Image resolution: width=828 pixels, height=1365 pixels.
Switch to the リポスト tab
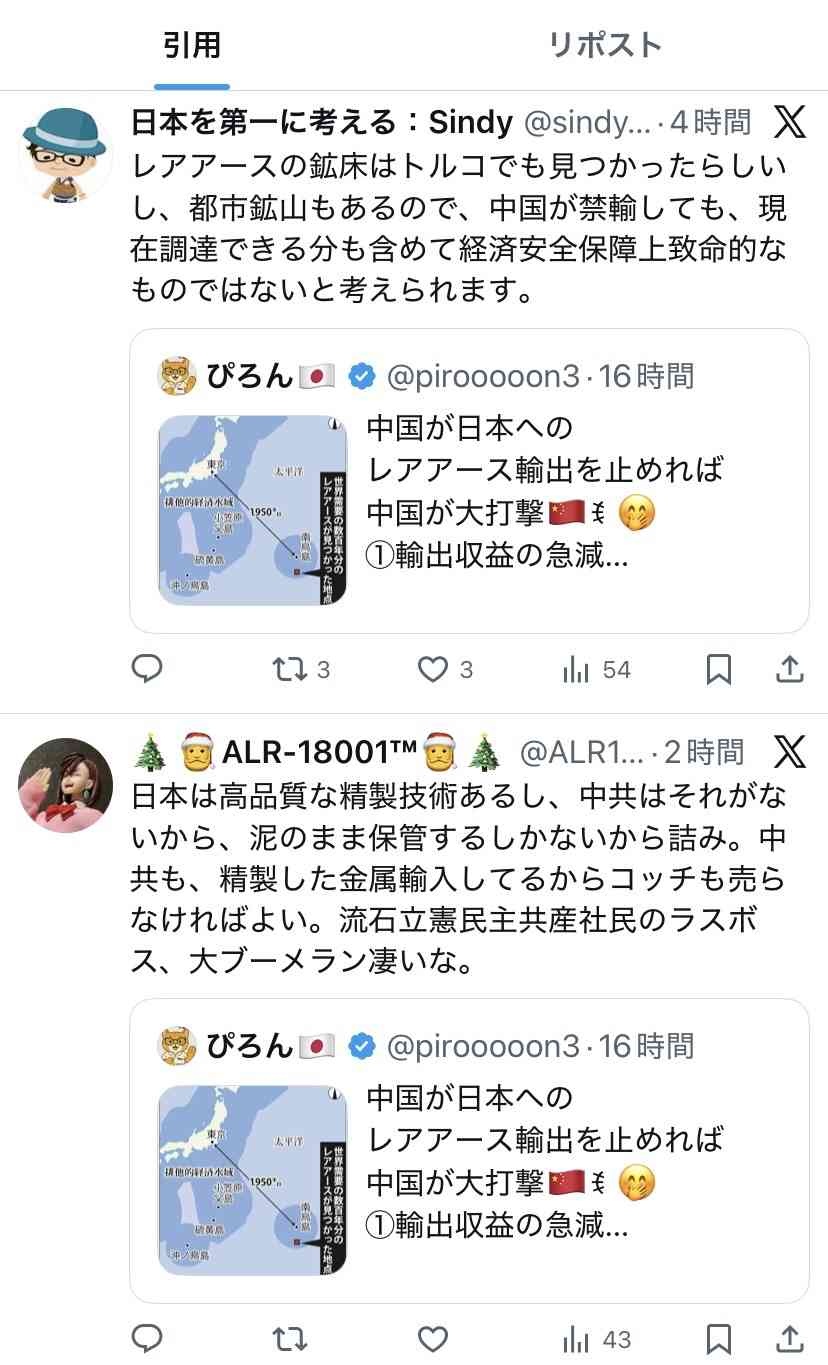pyautogui.click(x=604, y=45)
